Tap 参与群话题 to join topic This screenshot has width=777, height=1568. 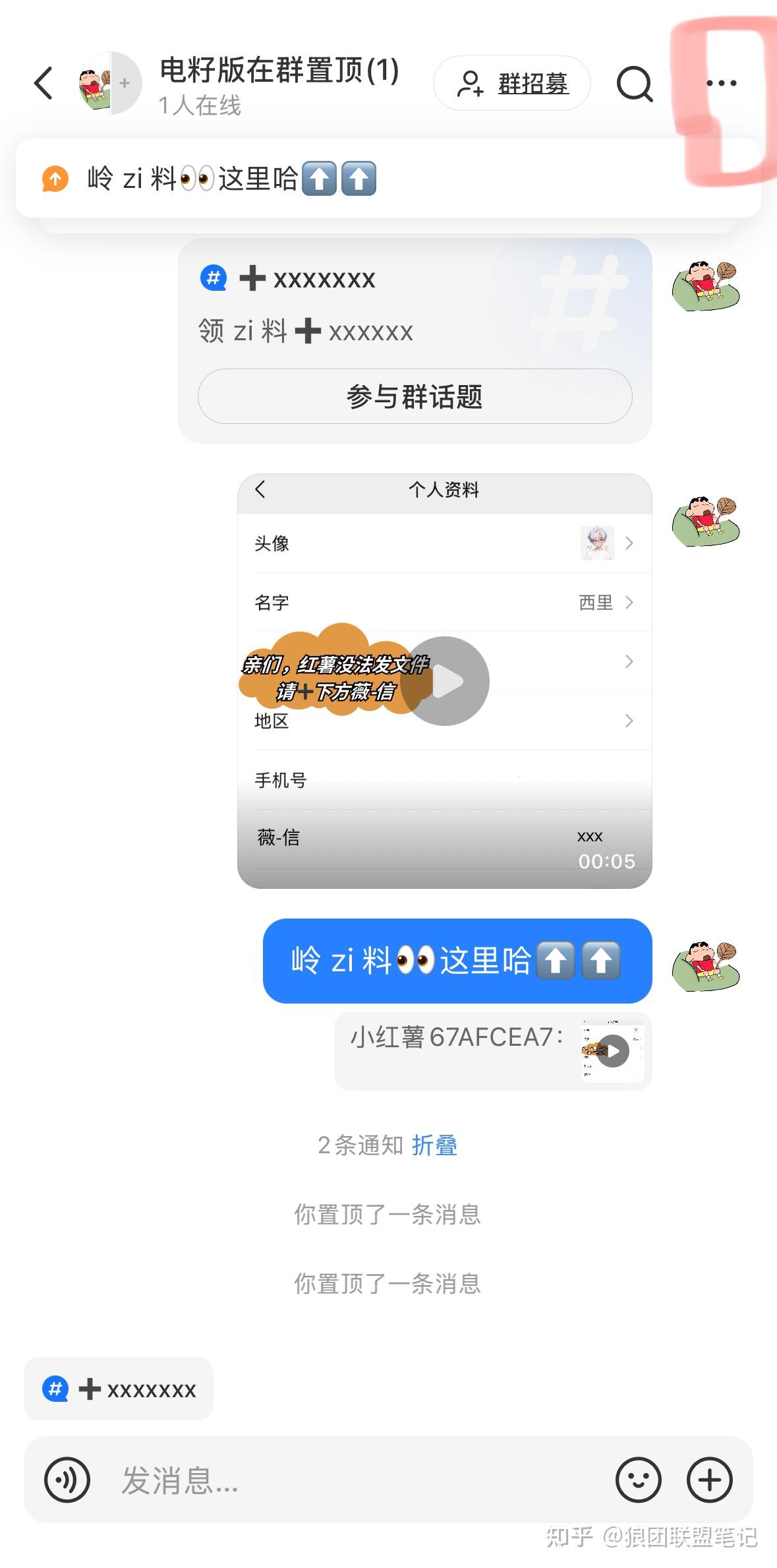pos(415,396)
